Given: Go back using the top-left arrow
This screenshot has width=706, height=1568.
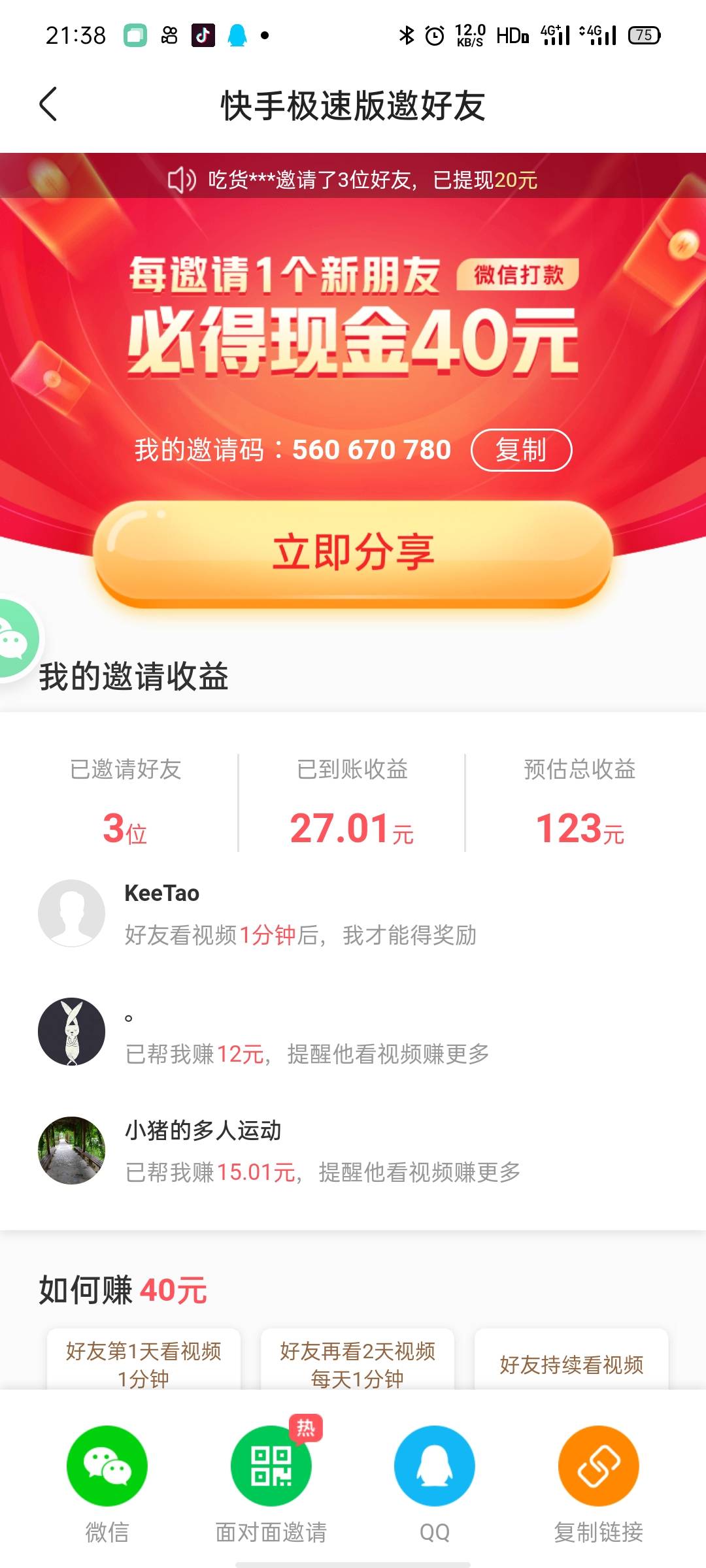Looking at the screenshot, I should click(x=48, y=105).
